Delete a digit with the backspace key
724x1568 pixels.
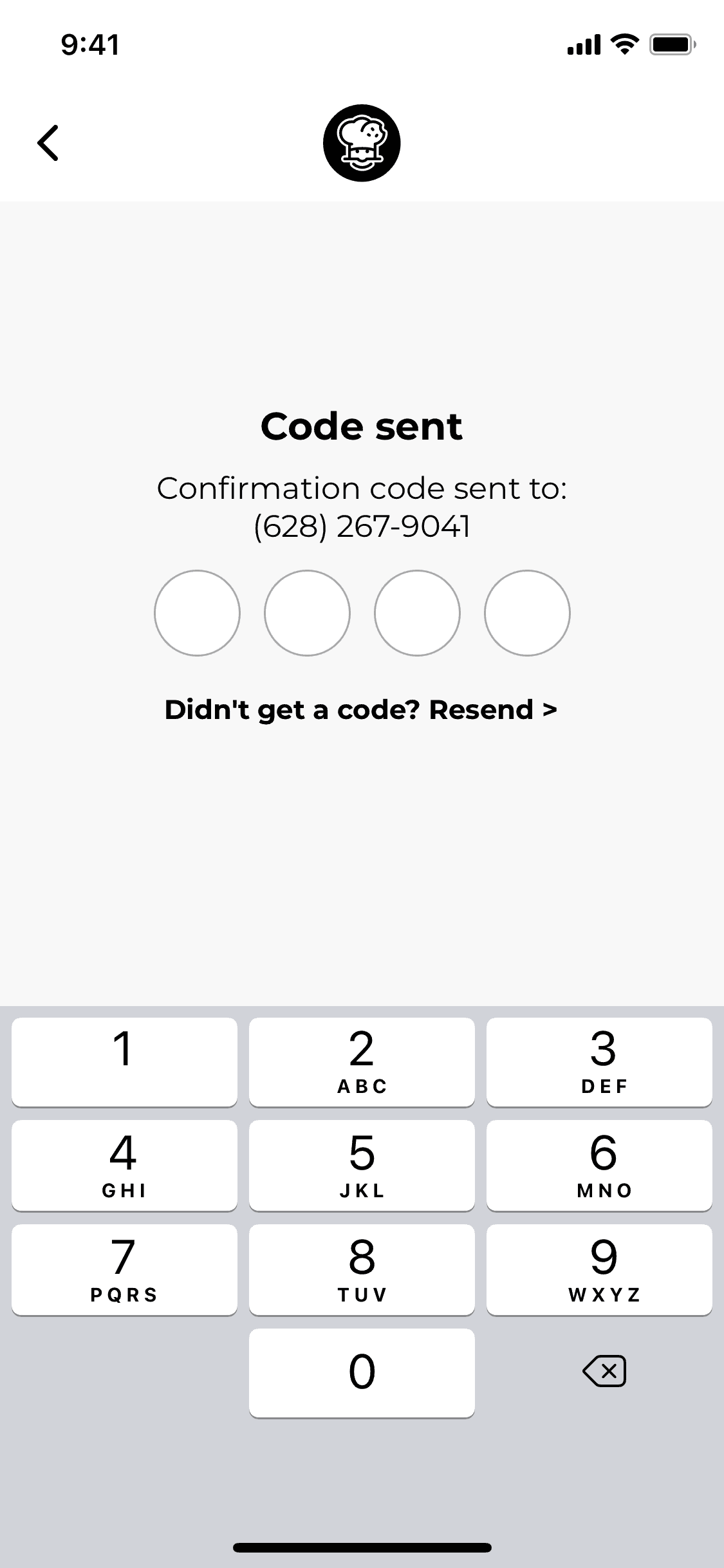point(604,1371)
